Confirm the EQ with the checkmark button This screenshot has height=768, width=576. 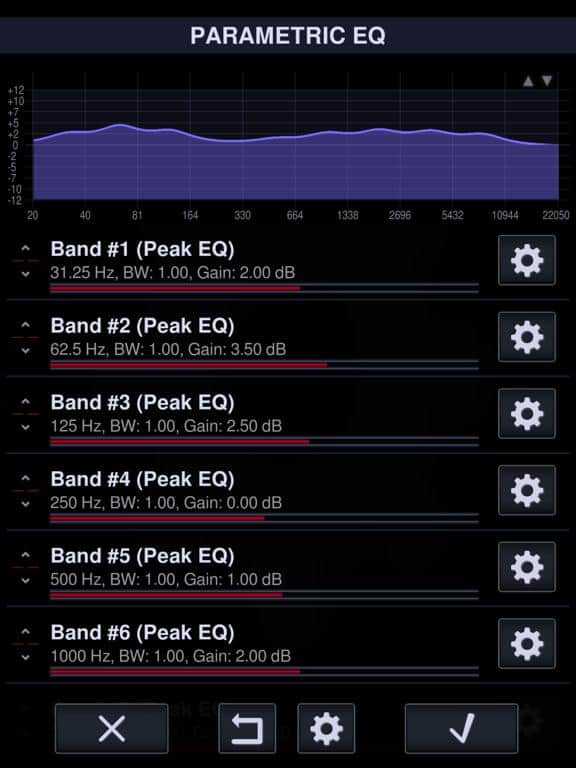(461, 728)
